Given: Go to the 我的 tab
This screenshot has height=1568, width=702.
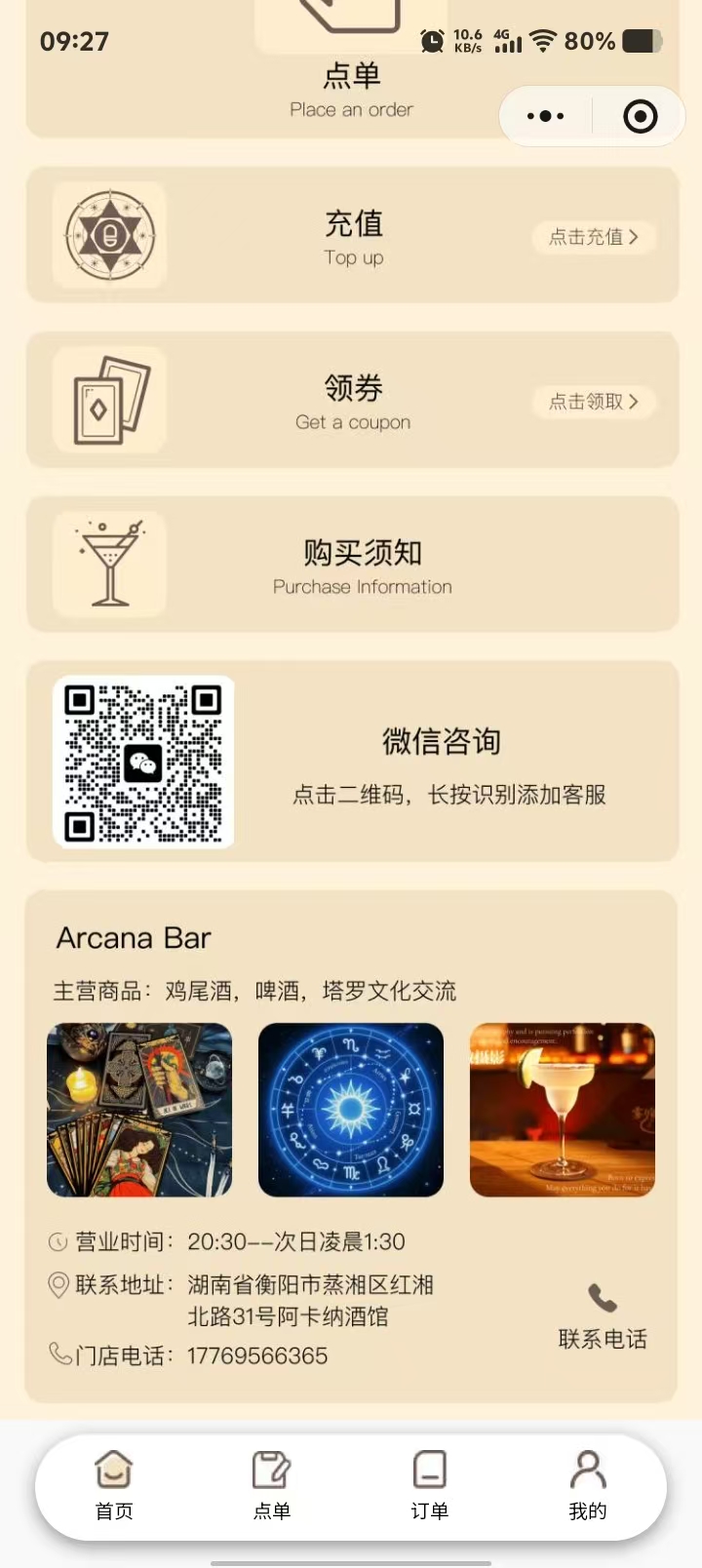Looking at the screenshot, I should click(x=588, y=1485).
